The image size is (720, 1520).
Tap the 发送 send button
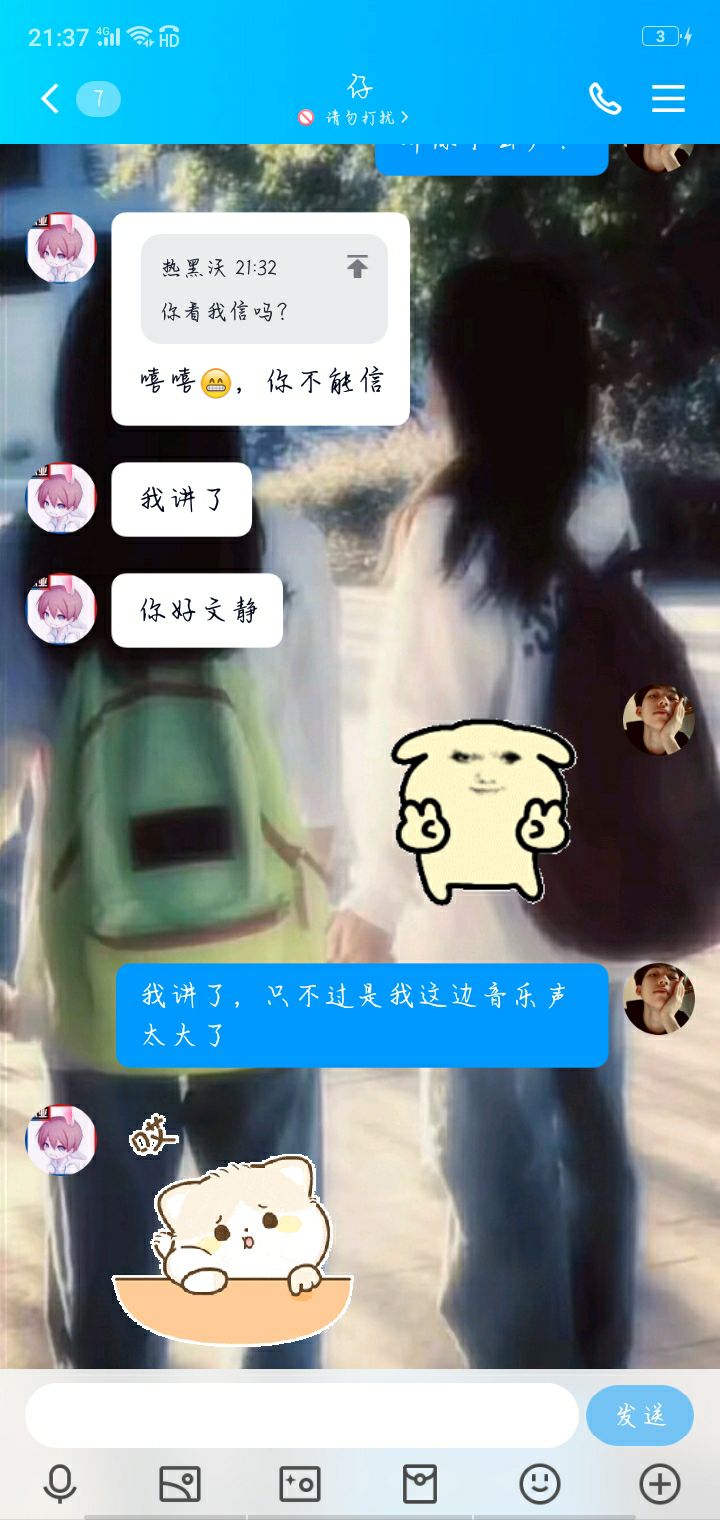640,1415
